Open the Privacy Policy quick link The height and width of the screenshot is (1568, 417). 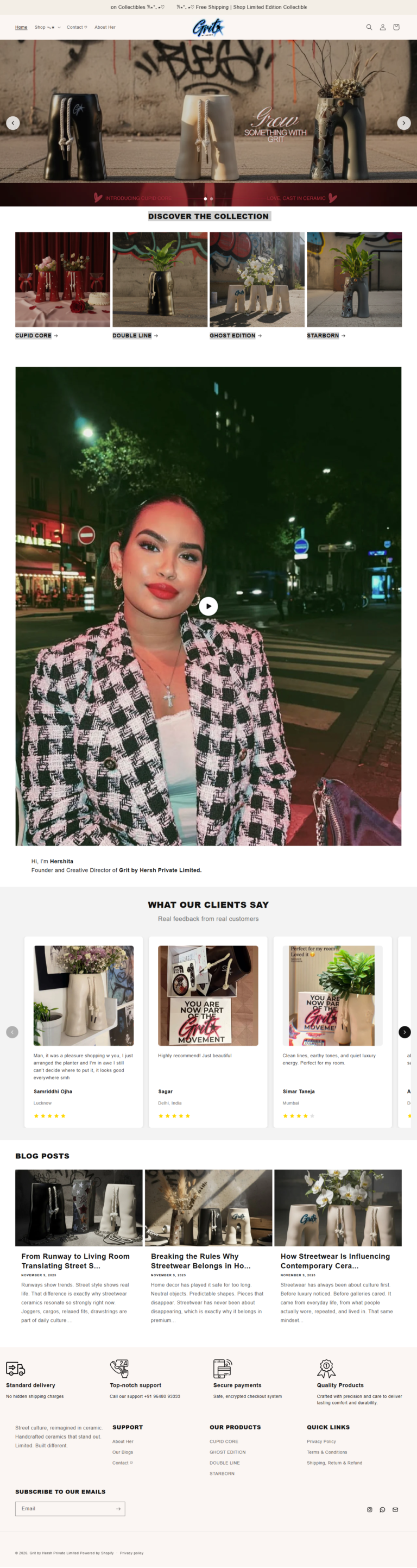pyautogui.click(x=321, y=1441)
